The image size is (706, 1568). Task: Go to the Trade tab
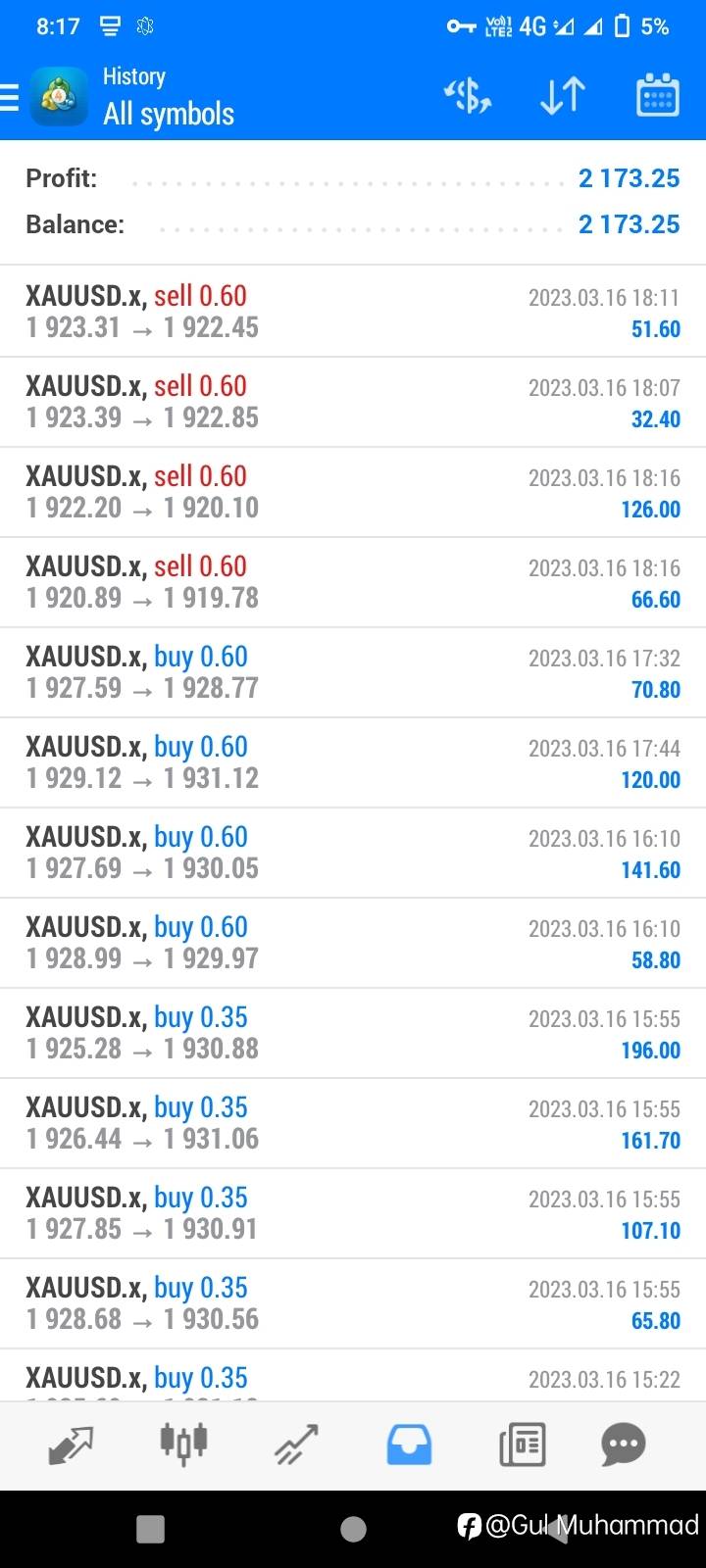(x=296, y=1445)
